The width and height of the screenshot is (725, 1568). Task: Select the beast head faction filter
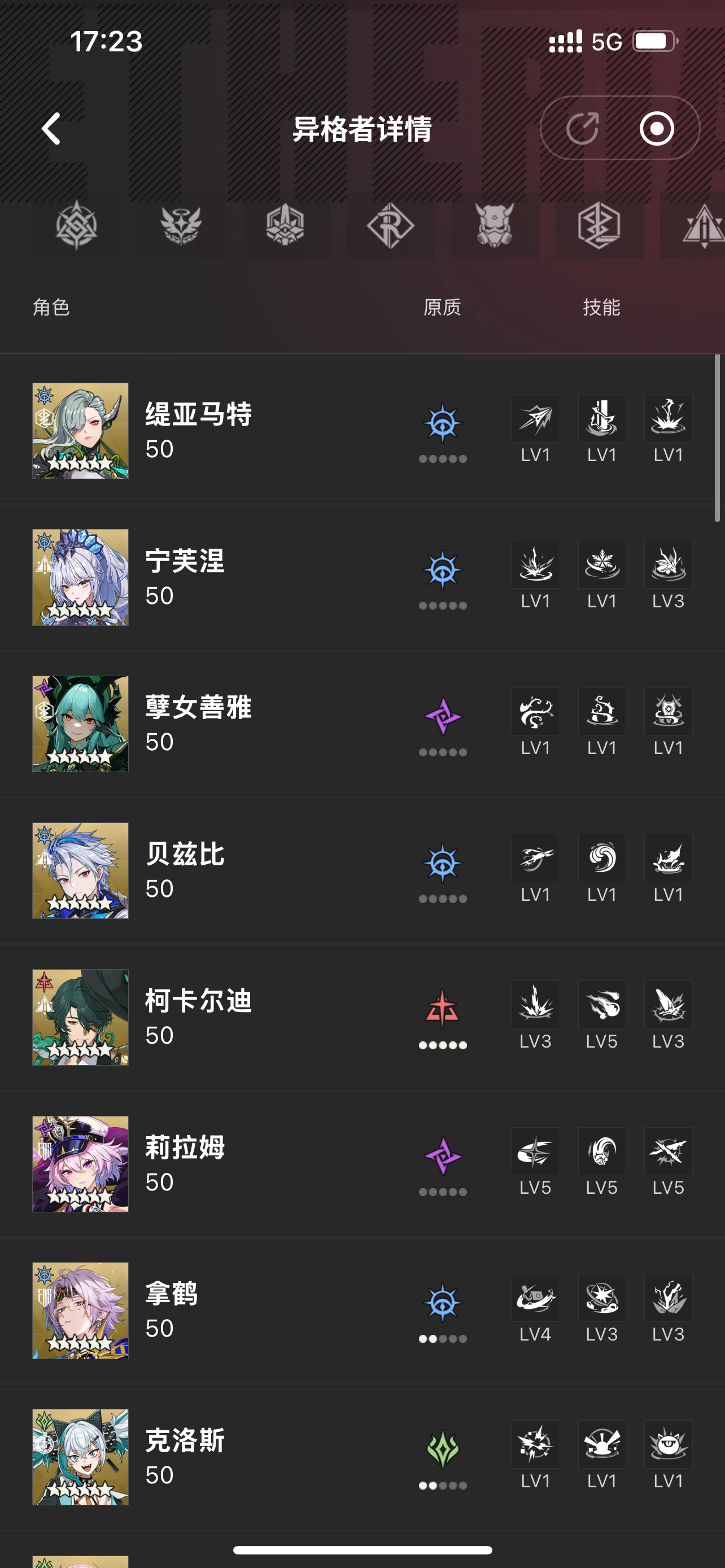pyautogui.click(x=495, y=225)
